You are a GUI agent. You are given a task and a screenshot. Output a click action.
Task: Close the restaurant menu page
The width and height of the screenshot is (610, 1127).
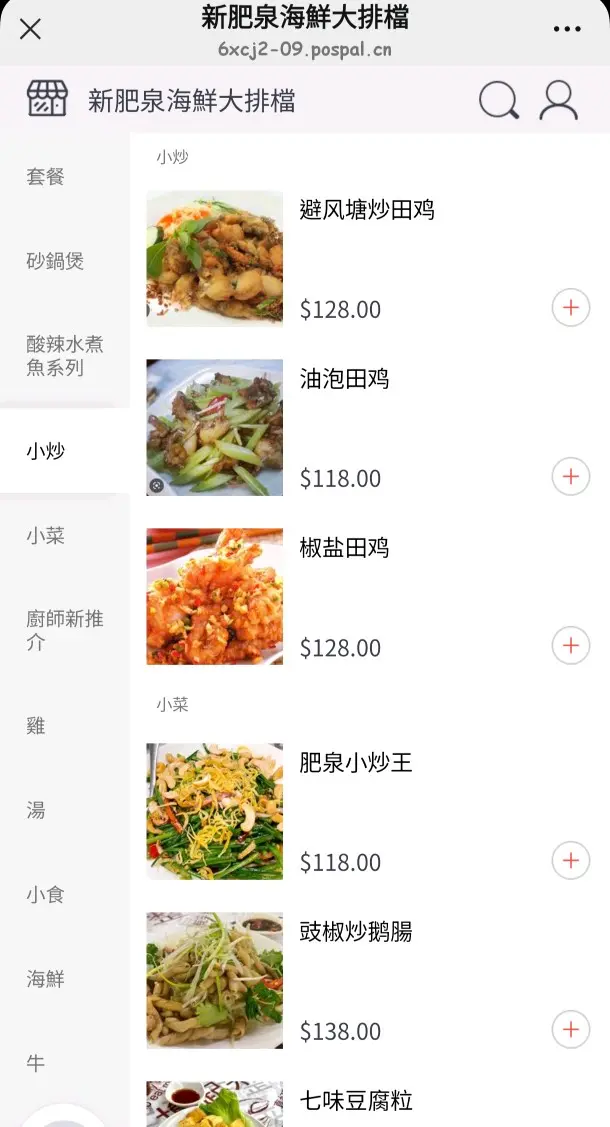pos(31,29)
